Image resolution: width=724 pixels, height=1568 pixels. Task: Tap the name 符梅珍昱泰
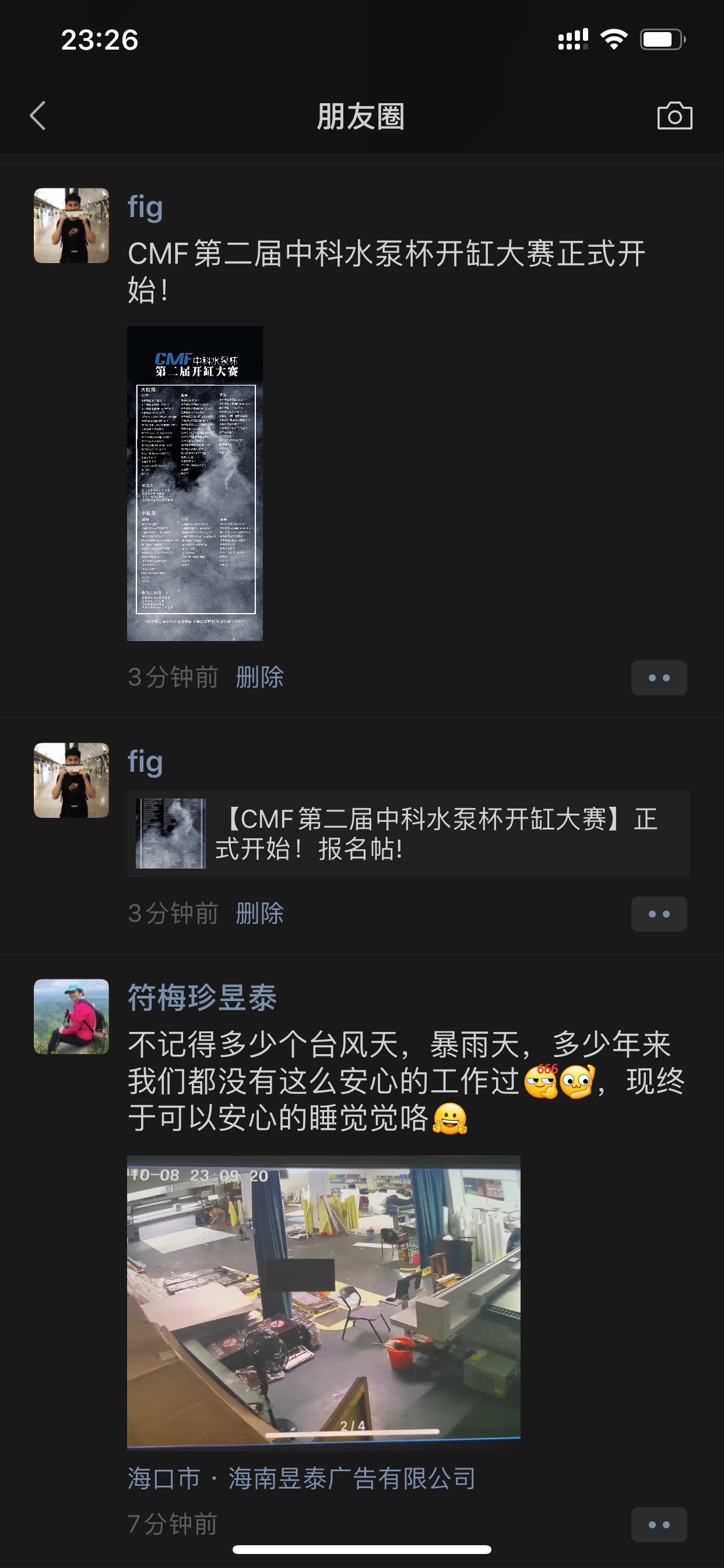[202, 998]
